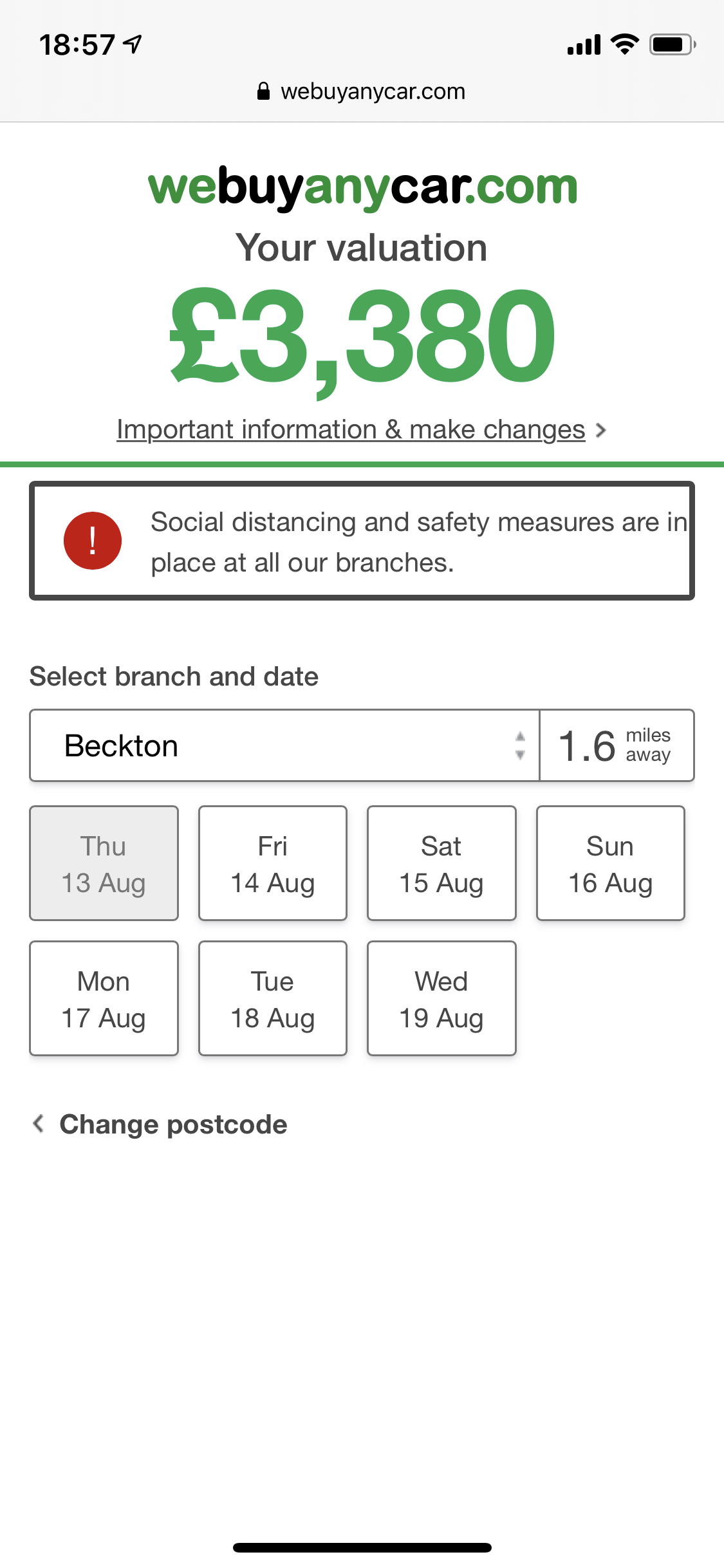The height and width of the screenshot is (1568, 724).
Task: Pick Sun 16 Aug date
Action: click(x=611, y=863)
